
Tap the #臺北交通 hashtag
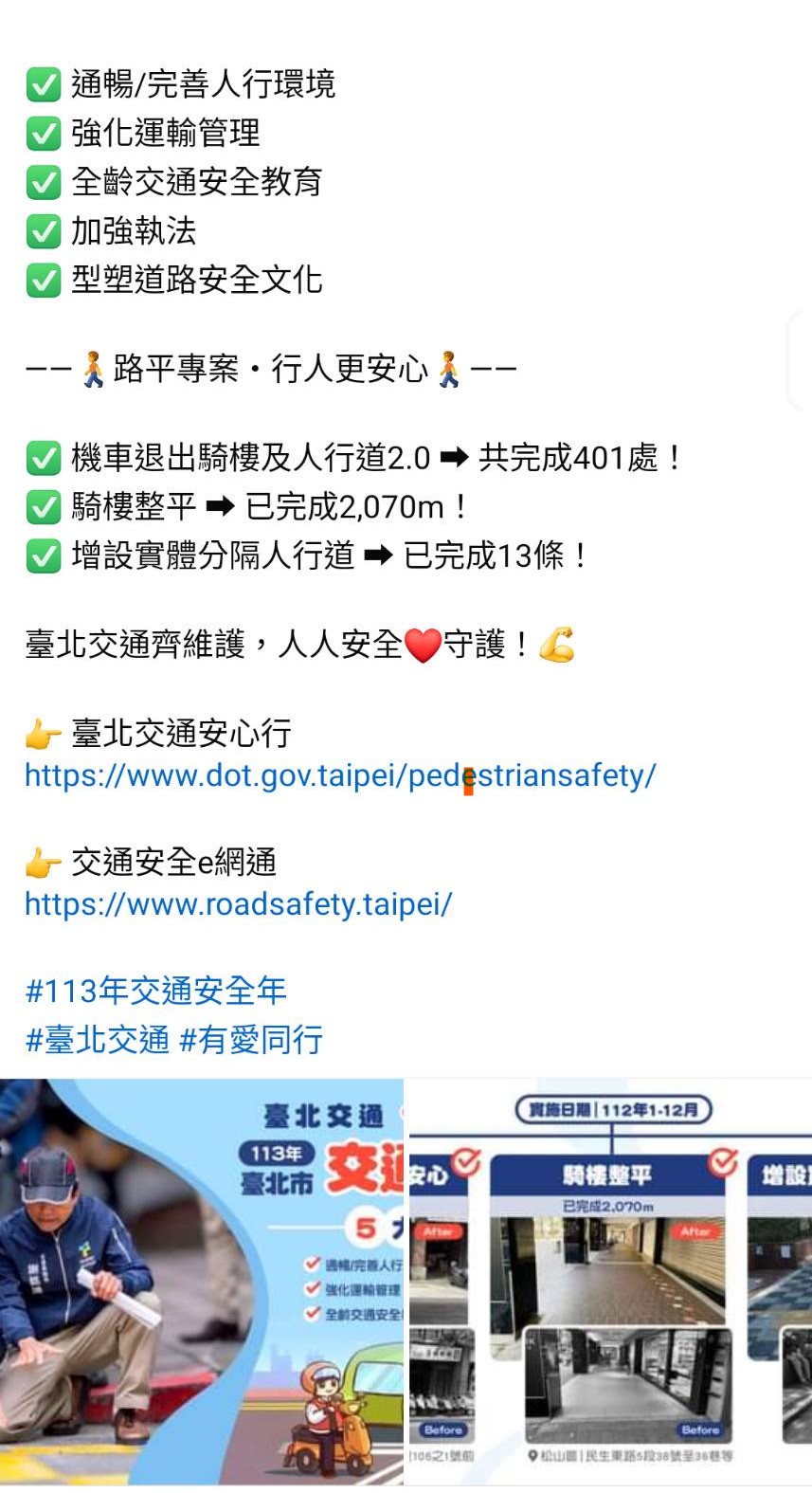97,1041
